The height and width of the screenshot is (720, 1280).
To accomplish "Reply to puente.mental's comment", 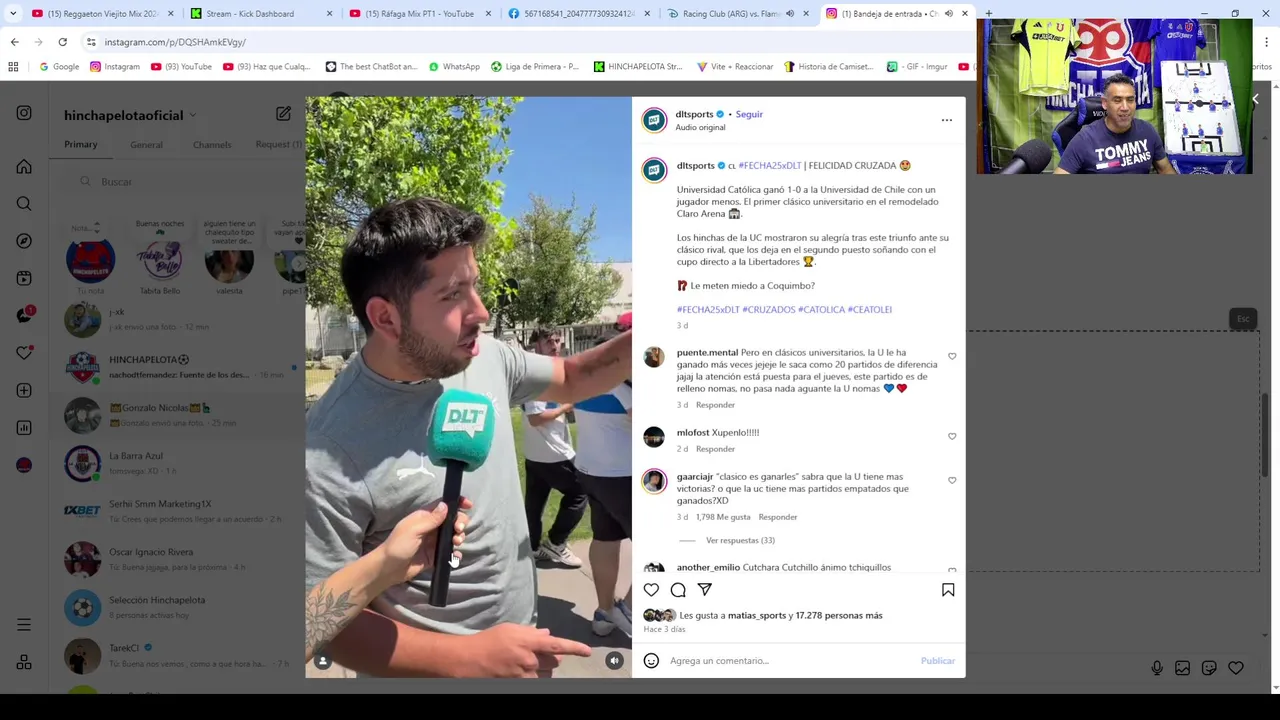I will pyautogui.click(x=715, y=405).
